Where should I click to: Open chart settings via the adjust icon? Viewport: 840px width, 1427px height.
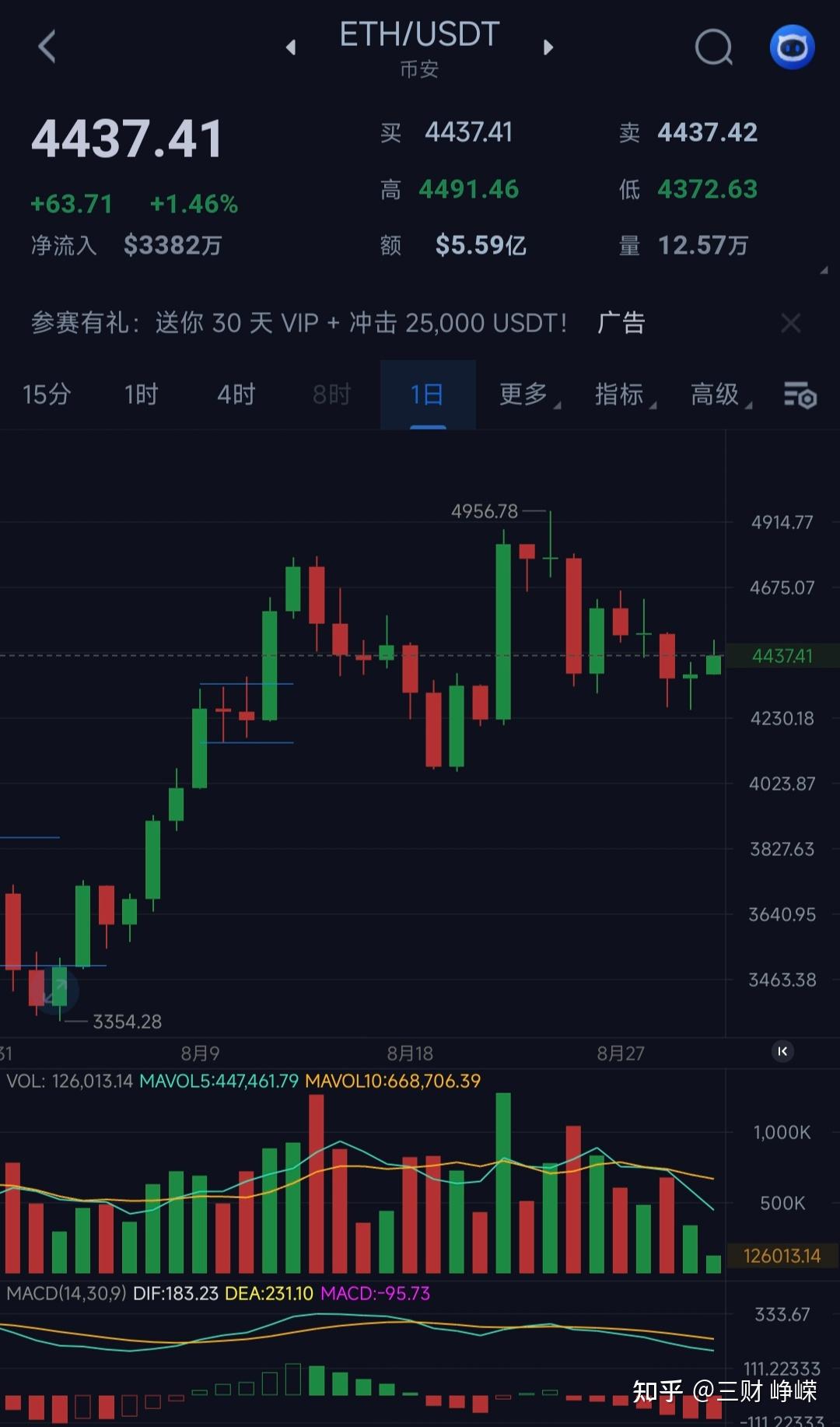[800, 395]
